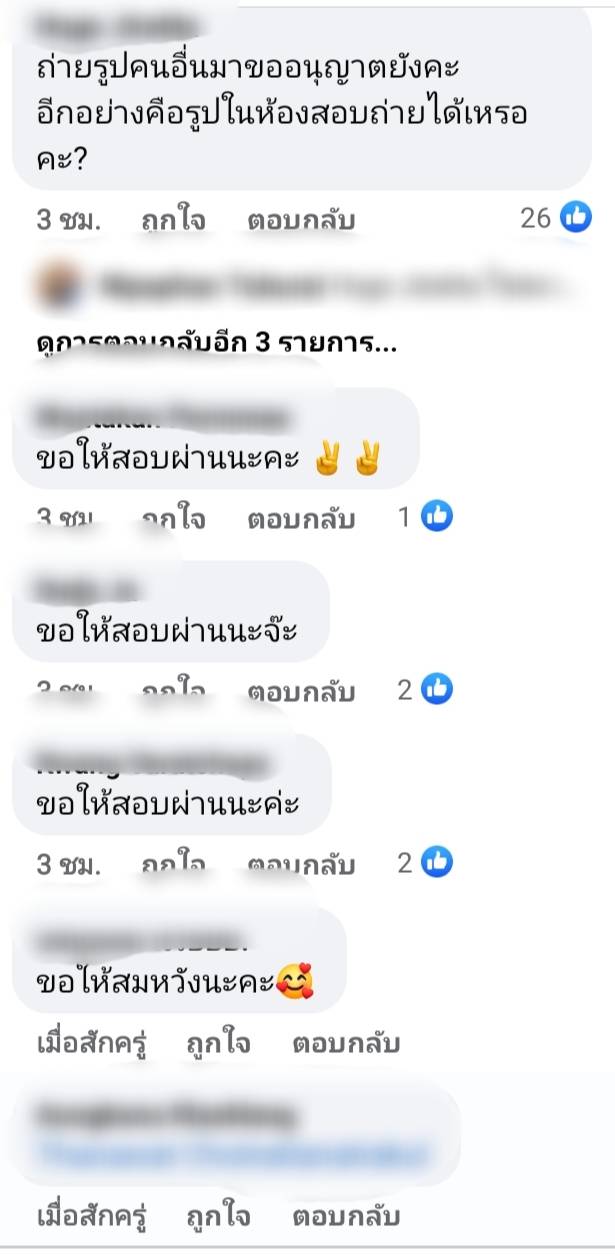Reply to the comment with the victory hand emojis
Viewport: 615px width, 1254px height.
click(301, 519)
